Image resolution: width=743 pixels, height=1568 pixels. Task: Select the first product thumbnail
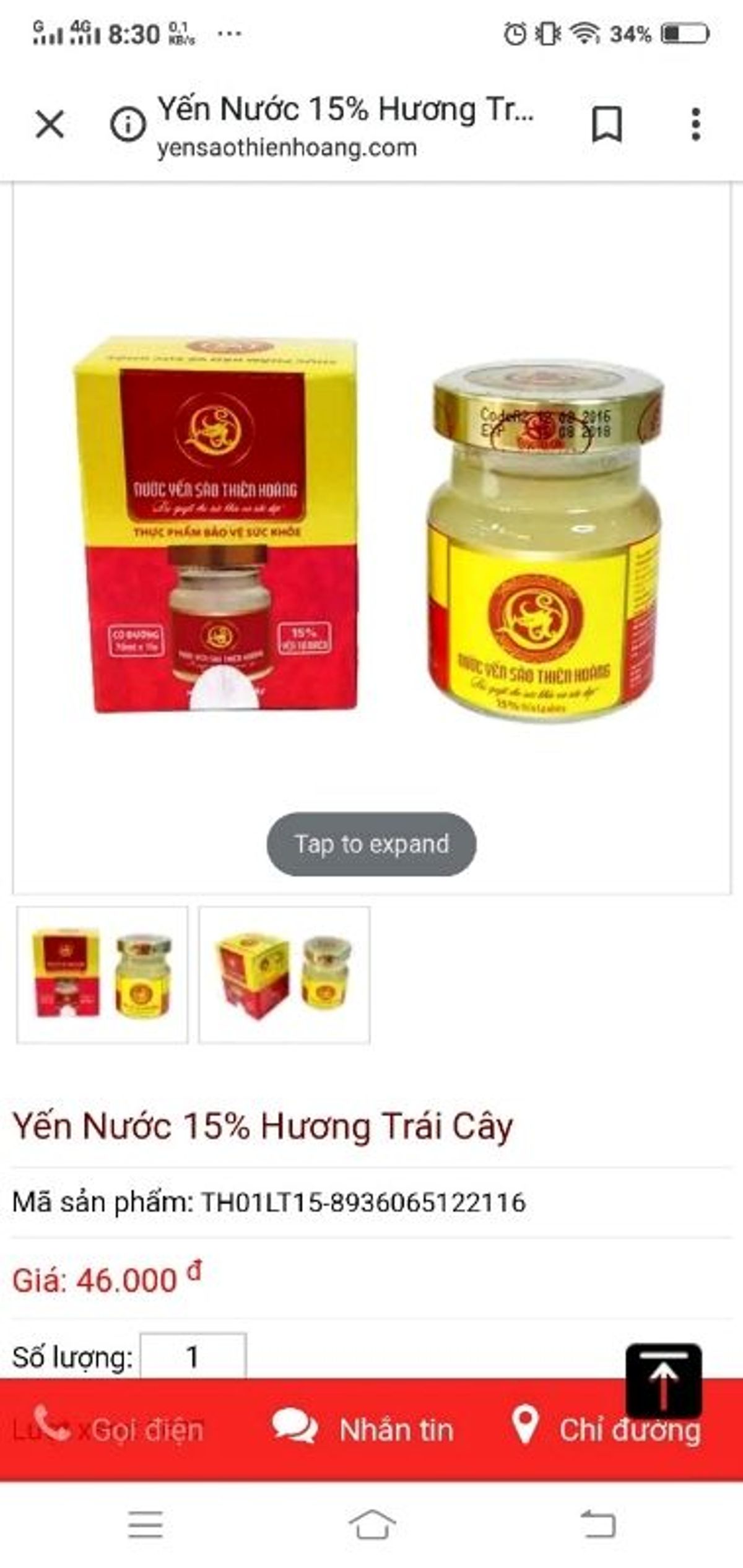coord(102,975)
